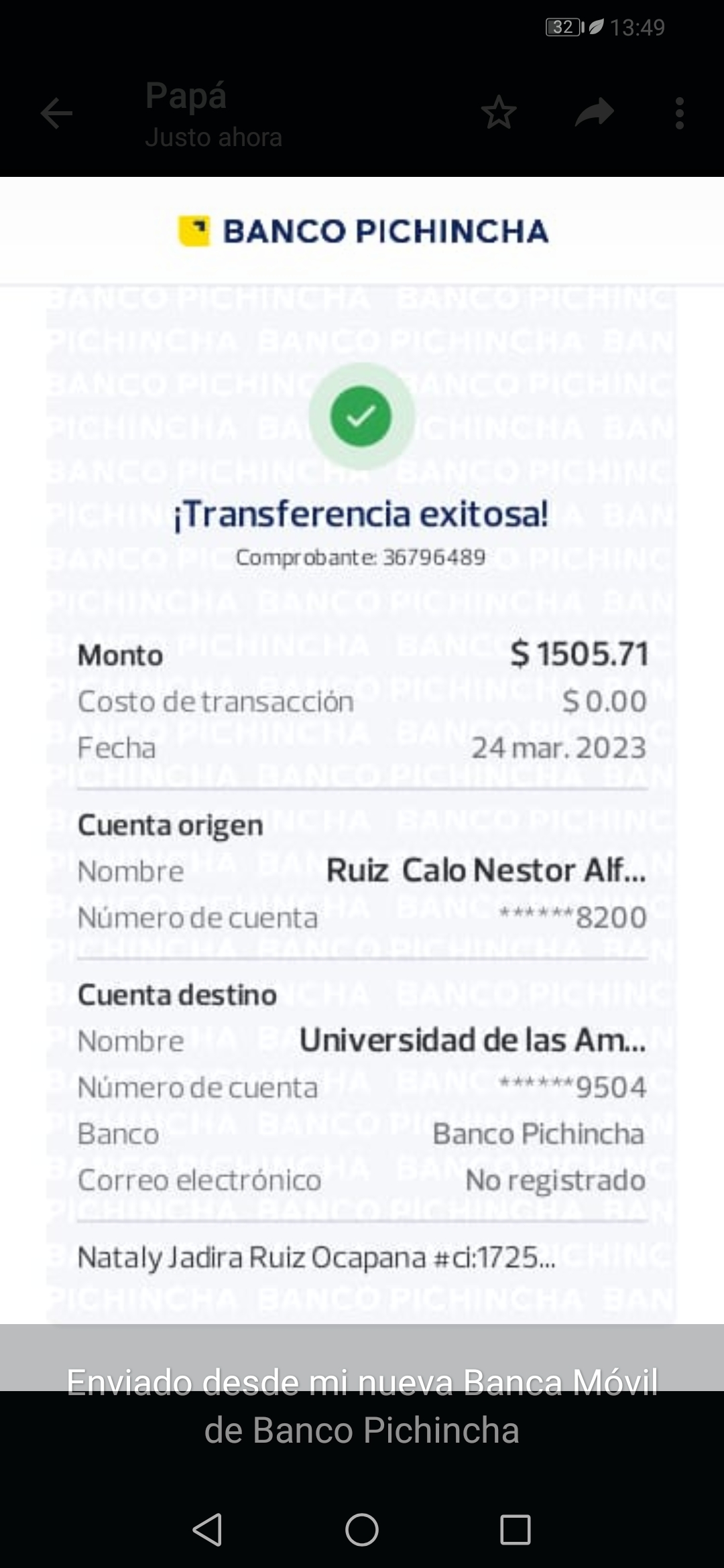Image resolution: width=724 pixels, height=1568 pixels.
Task: Tap the system home button
Action: click(361, 1529)
